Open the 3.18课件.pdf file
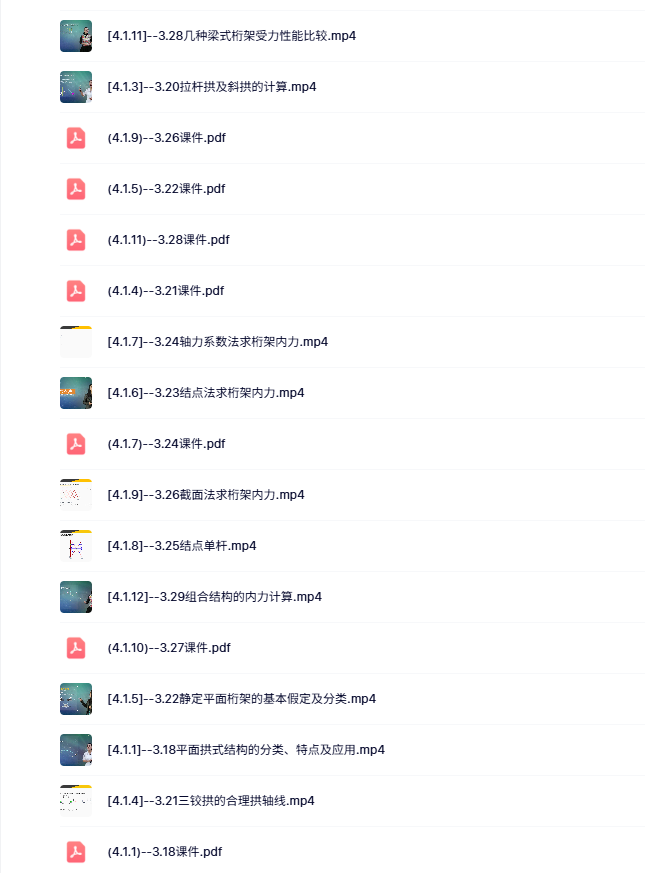Image resolution: width=645 pixels, height=873 pixels. point(165,852)
